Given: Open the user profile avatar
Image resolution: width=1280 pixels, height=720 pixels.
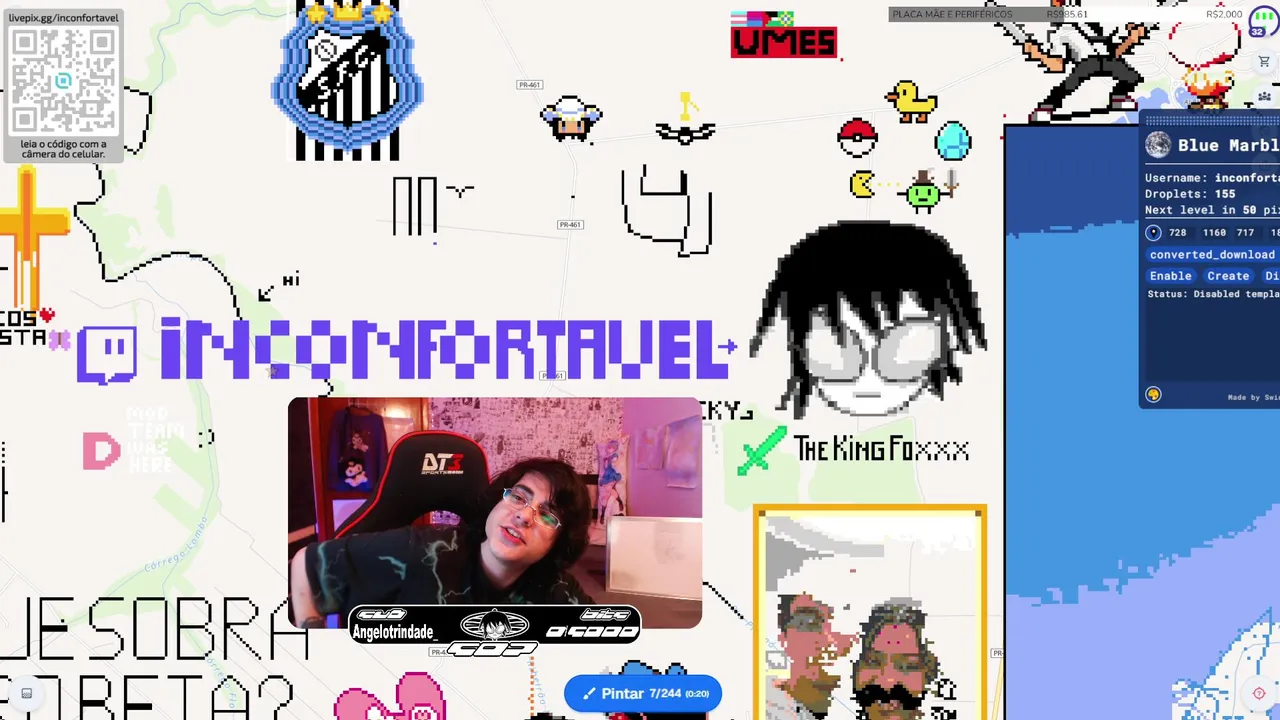Looking at the screenshot, I should [x=1263, y=21].
